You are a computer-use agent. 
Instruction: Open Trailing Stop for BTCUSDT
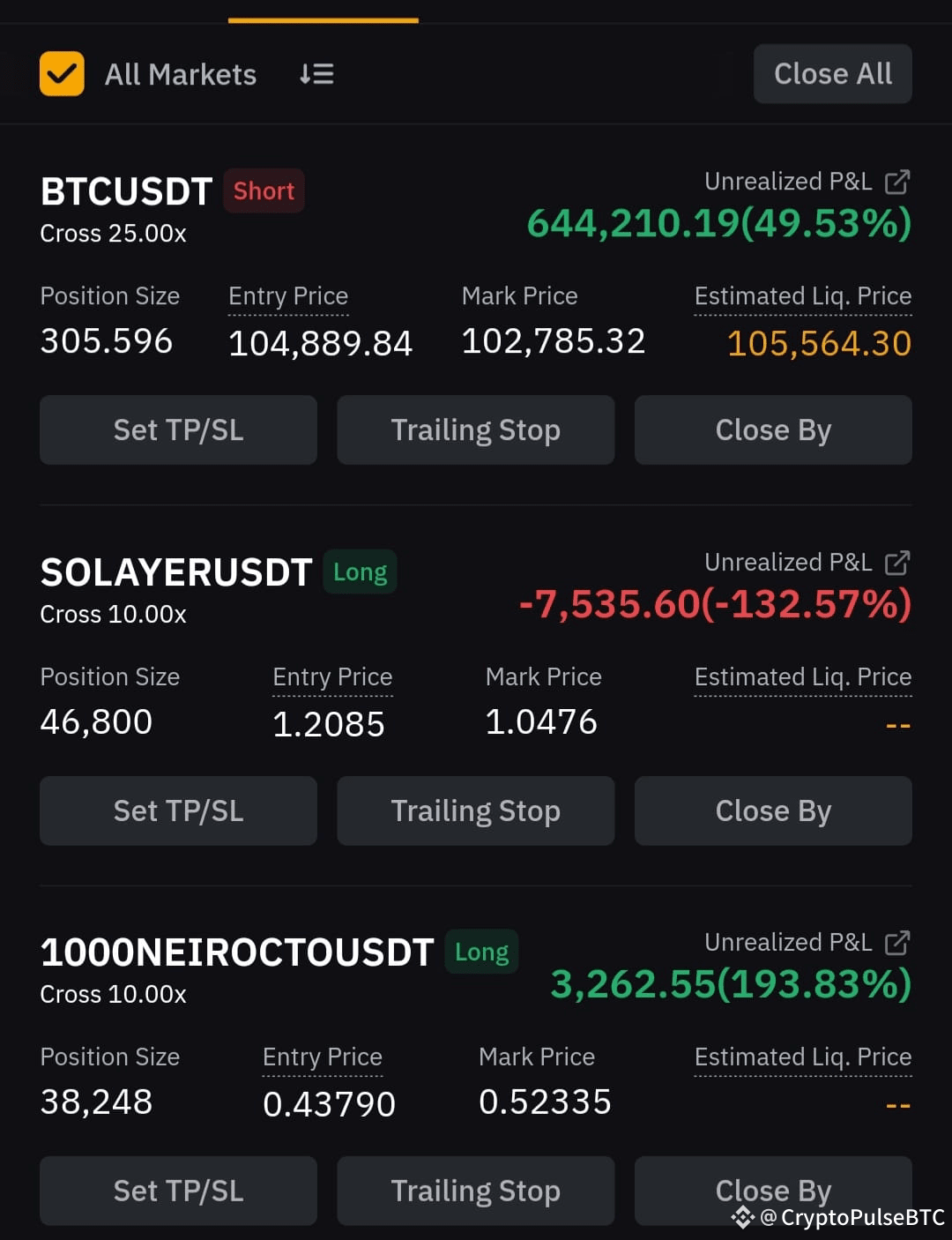(475, 430)
